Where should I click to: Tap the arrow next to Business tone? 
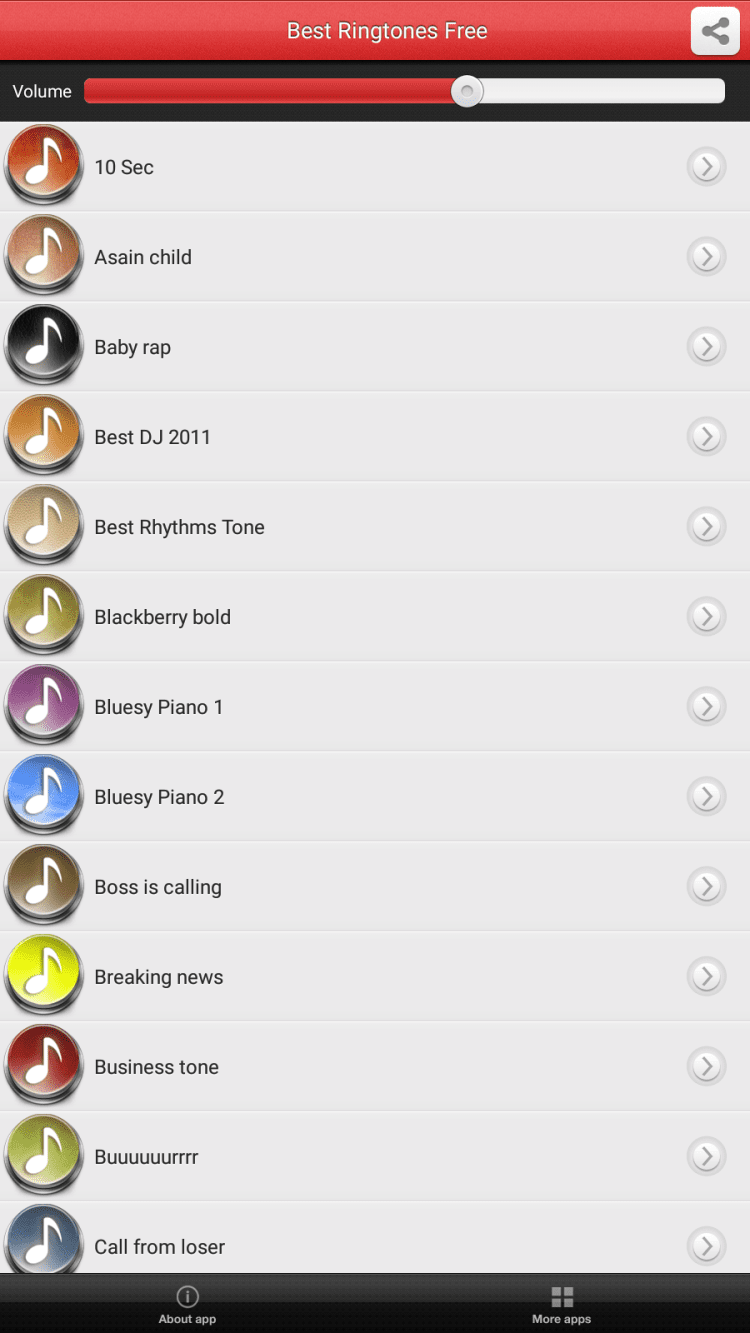706,1066
